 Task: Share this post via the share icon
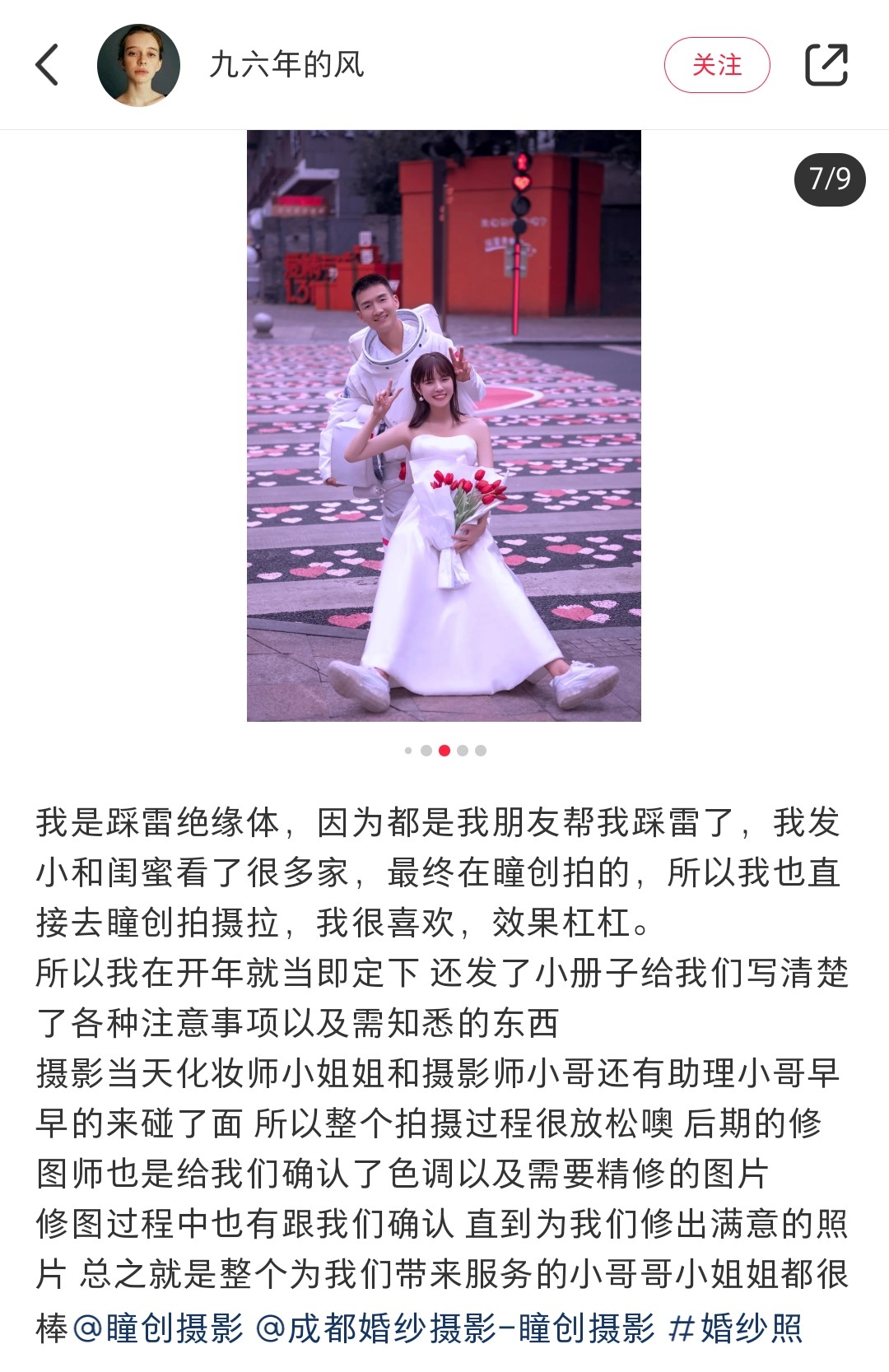click(x=826, y=65)
